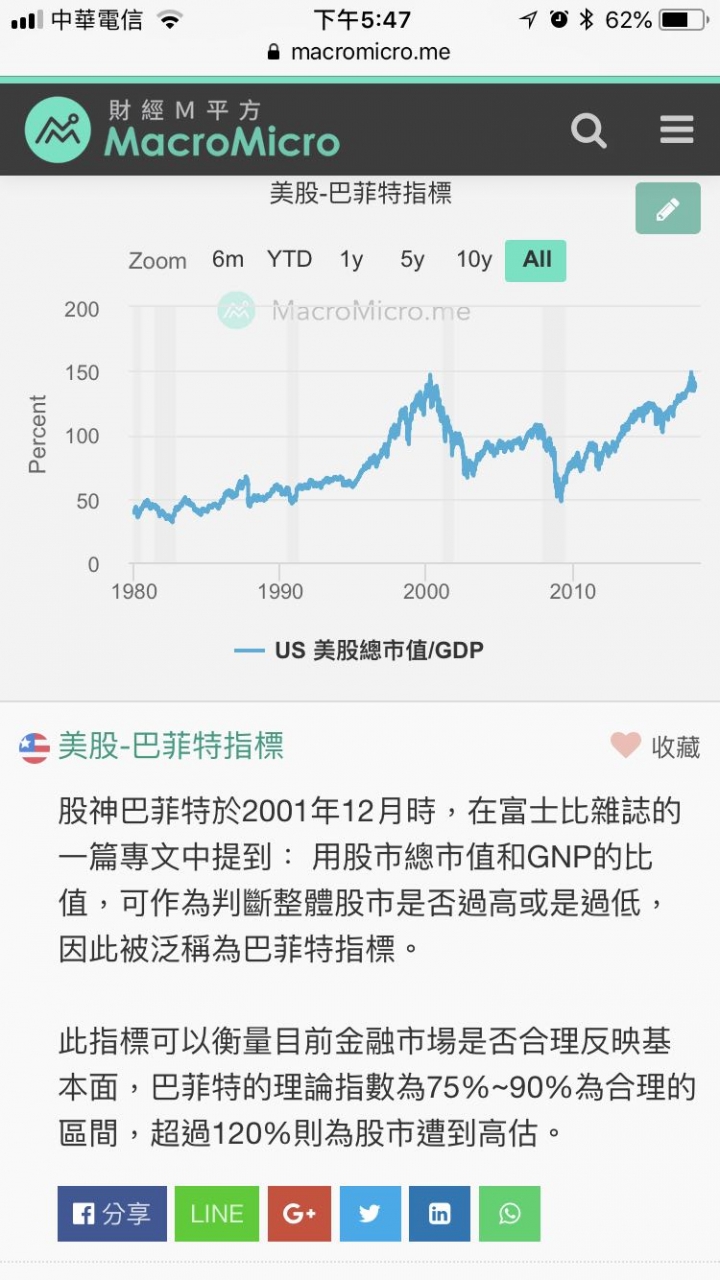Tweet this chart on Twitter
The width and height of the screenshot is (720, 1280).
(x=370, y=1214)
